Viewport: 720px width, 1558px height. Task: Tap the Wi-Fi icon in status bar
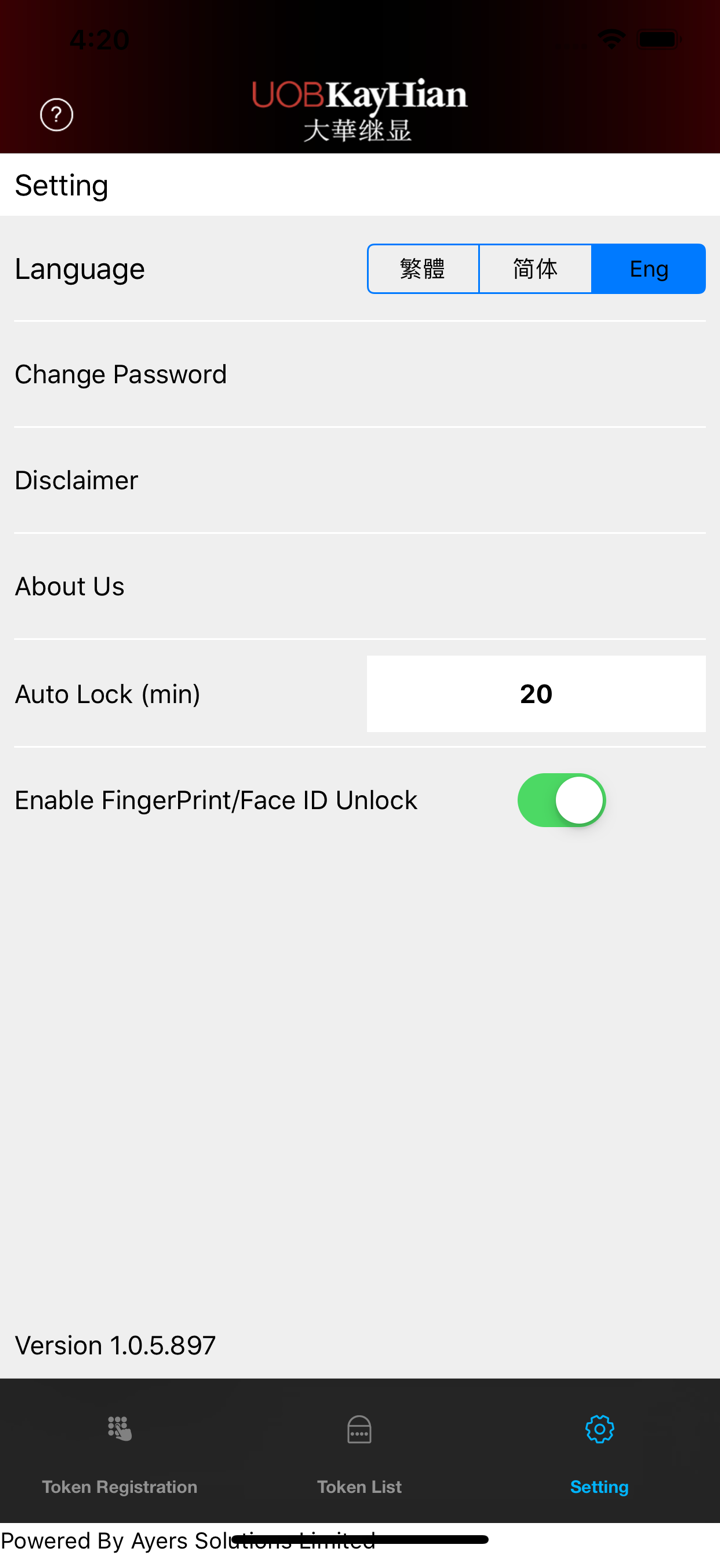click(x=613, y=39)
